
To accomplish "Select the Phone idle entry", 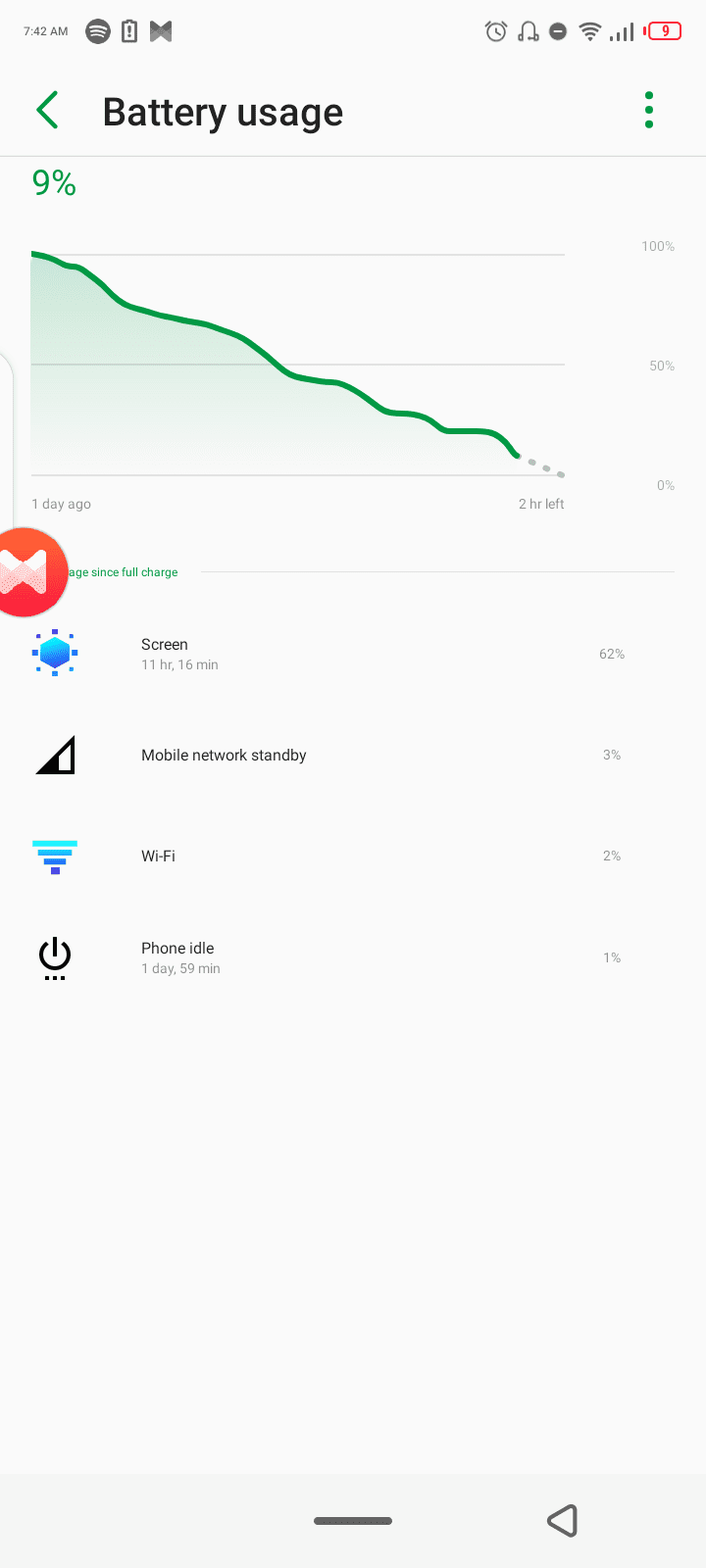I will 353,957.
